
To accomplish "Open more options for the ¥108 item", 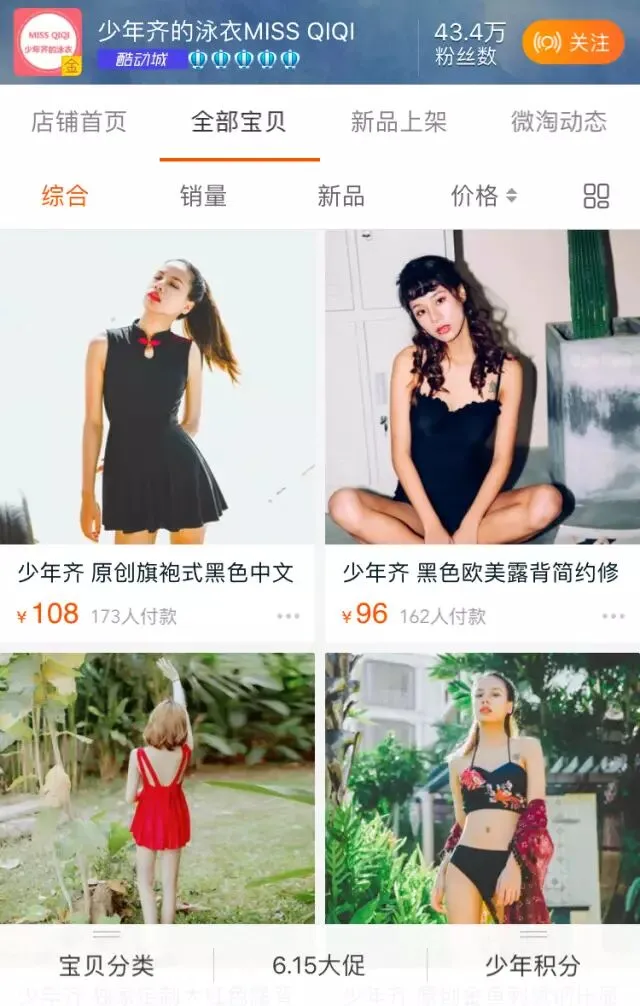I will [288, 616].
